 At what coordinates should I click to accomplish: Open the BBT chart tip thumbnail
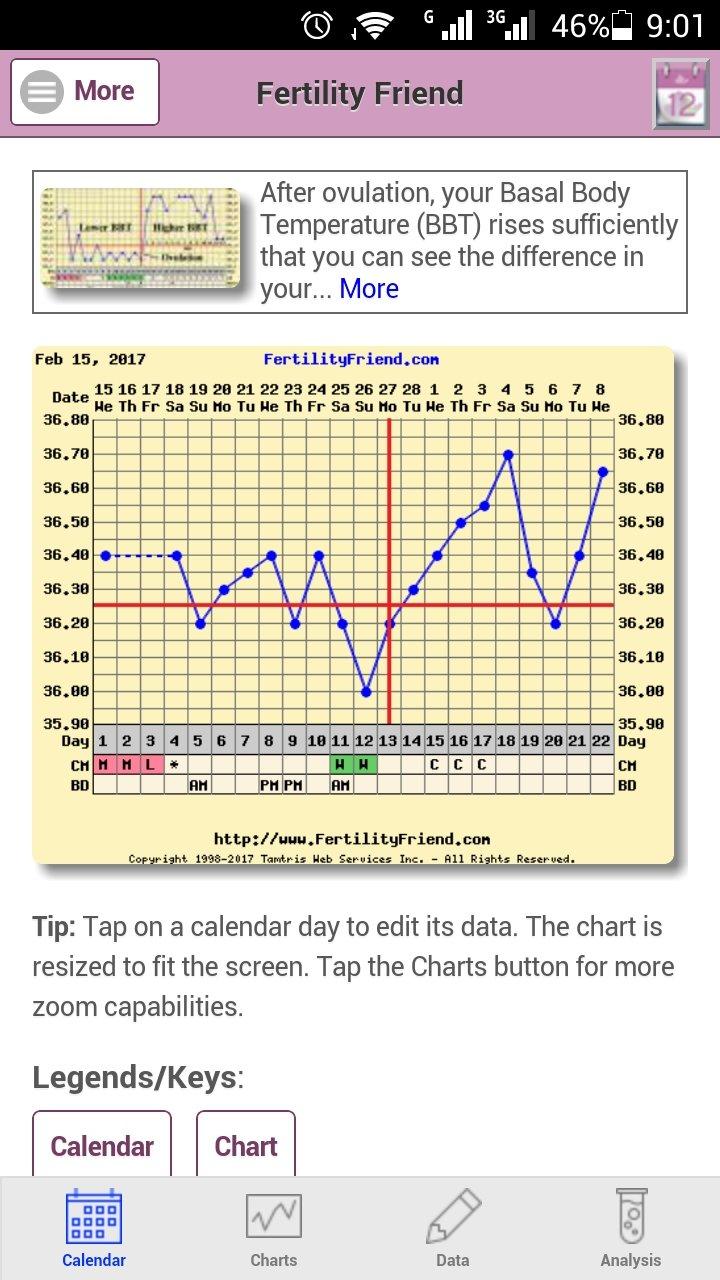click(x=140, y=238)
